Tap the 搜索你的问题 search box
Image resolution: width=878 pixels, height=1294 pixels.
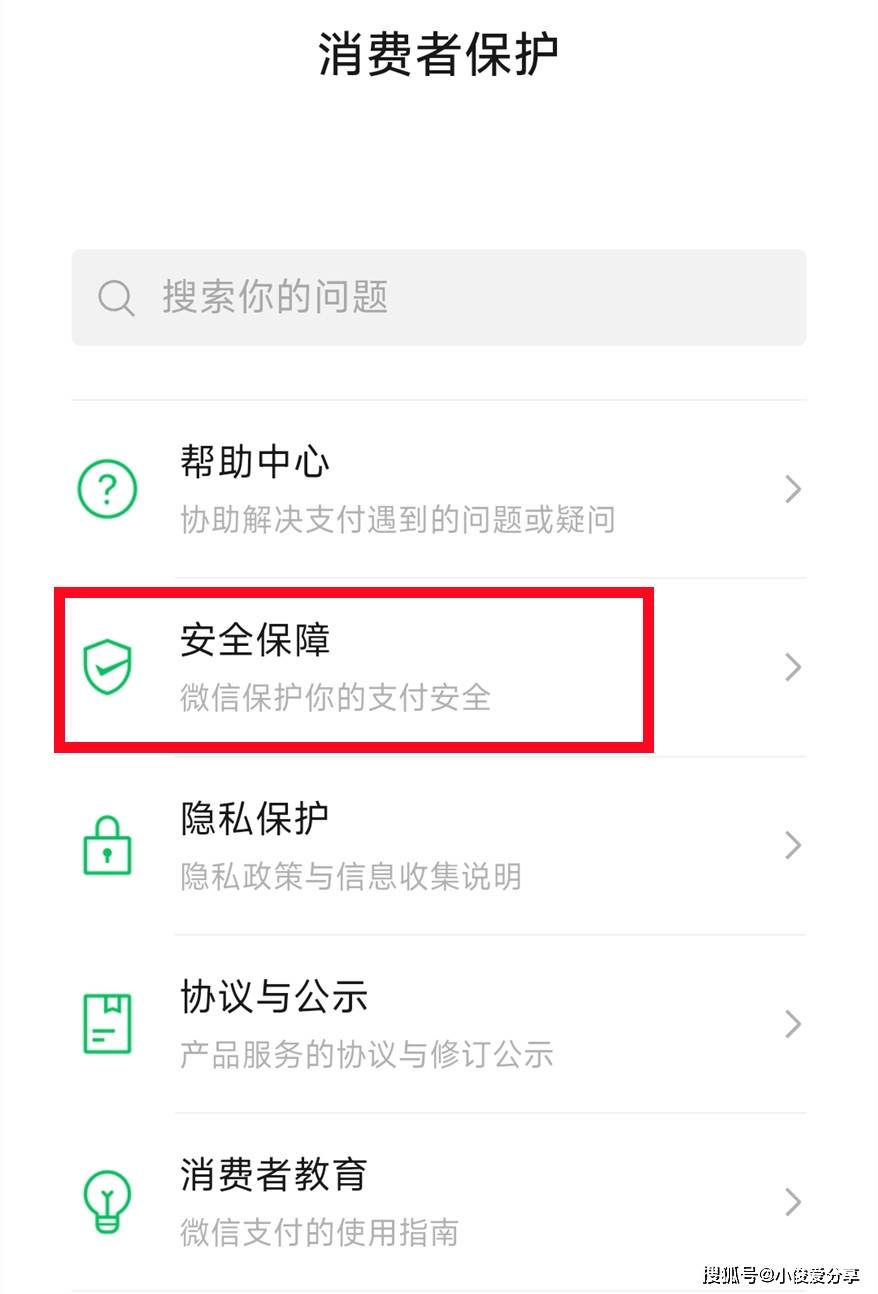point(438,297)
